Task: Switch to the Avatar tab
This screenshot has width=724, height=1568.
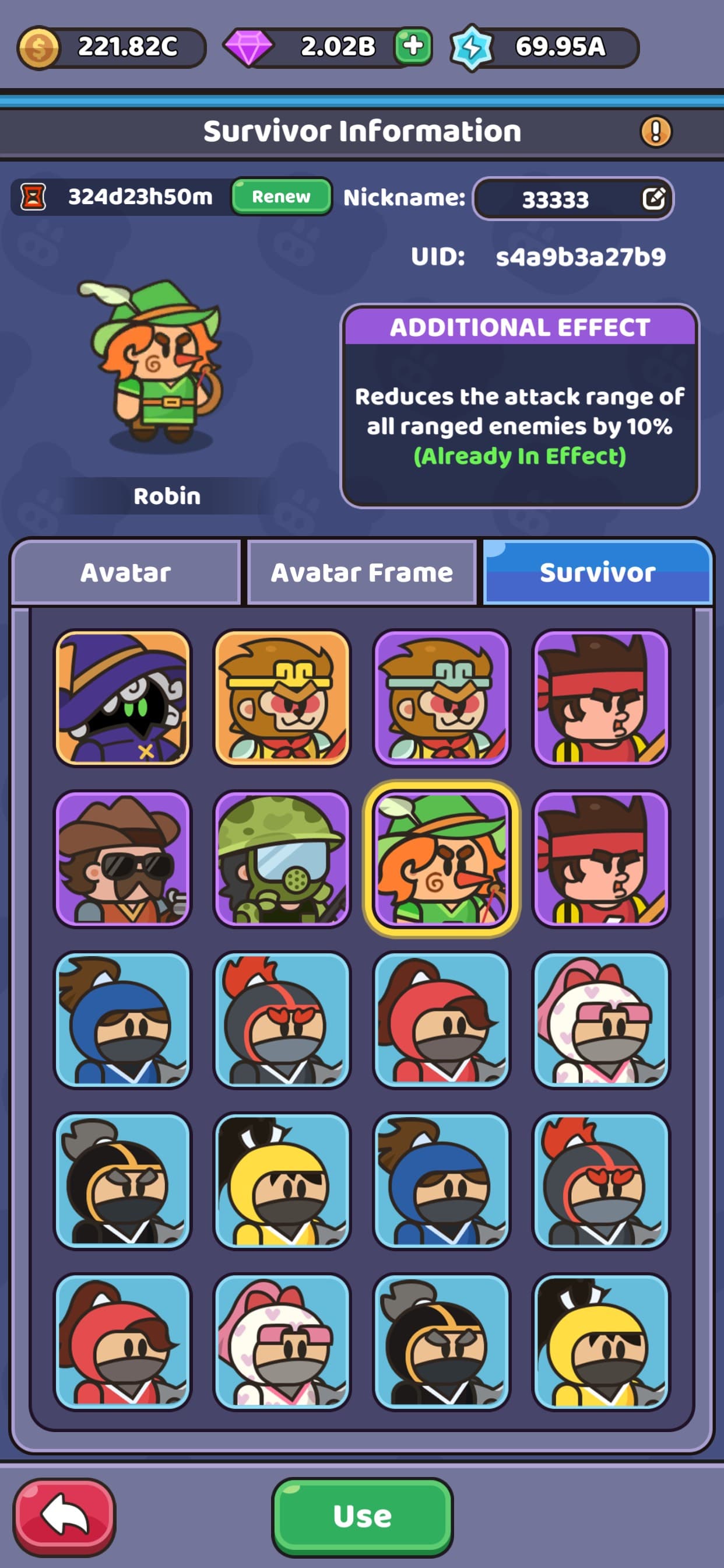Action: click(126, 572)
